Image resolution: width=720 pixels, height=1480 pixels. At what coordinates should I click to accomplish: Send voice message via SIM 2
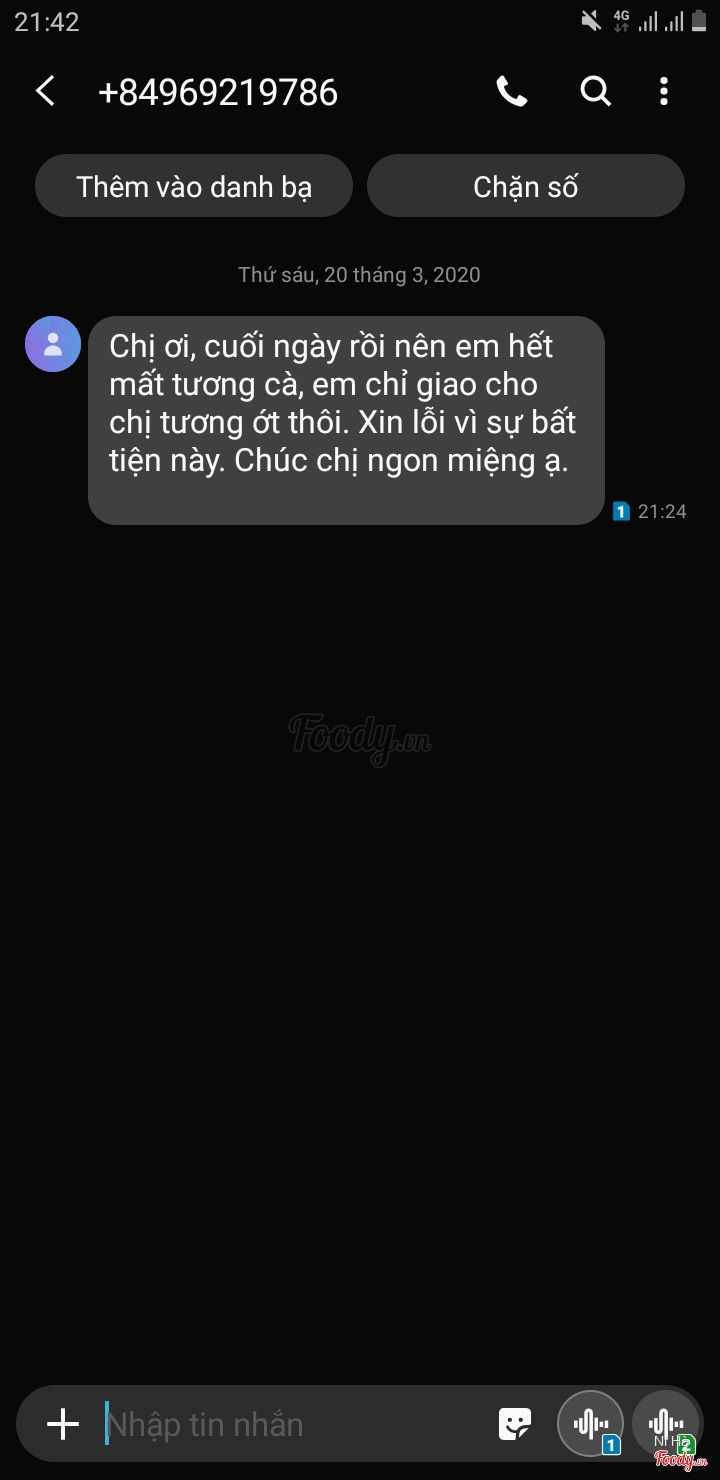point(665,1424)
